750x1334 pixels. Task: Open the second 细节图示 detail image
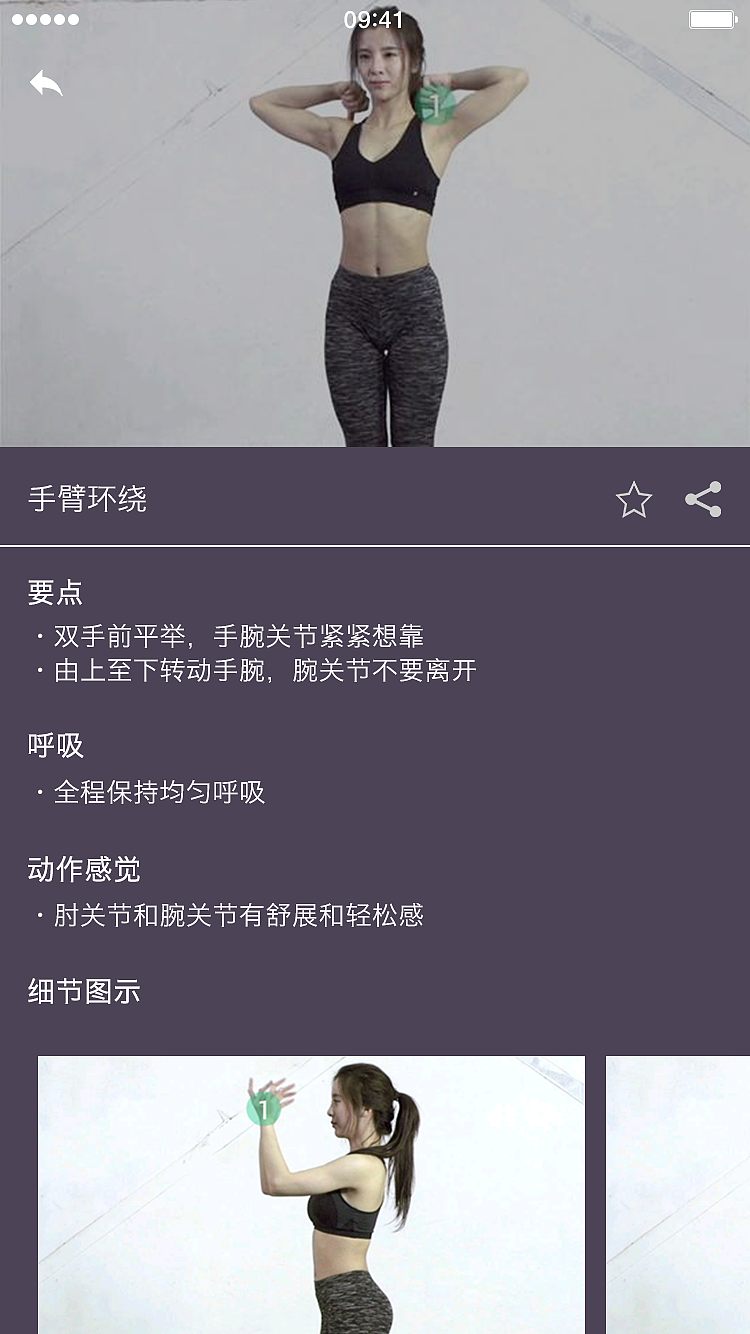[x=678, y=1194]
